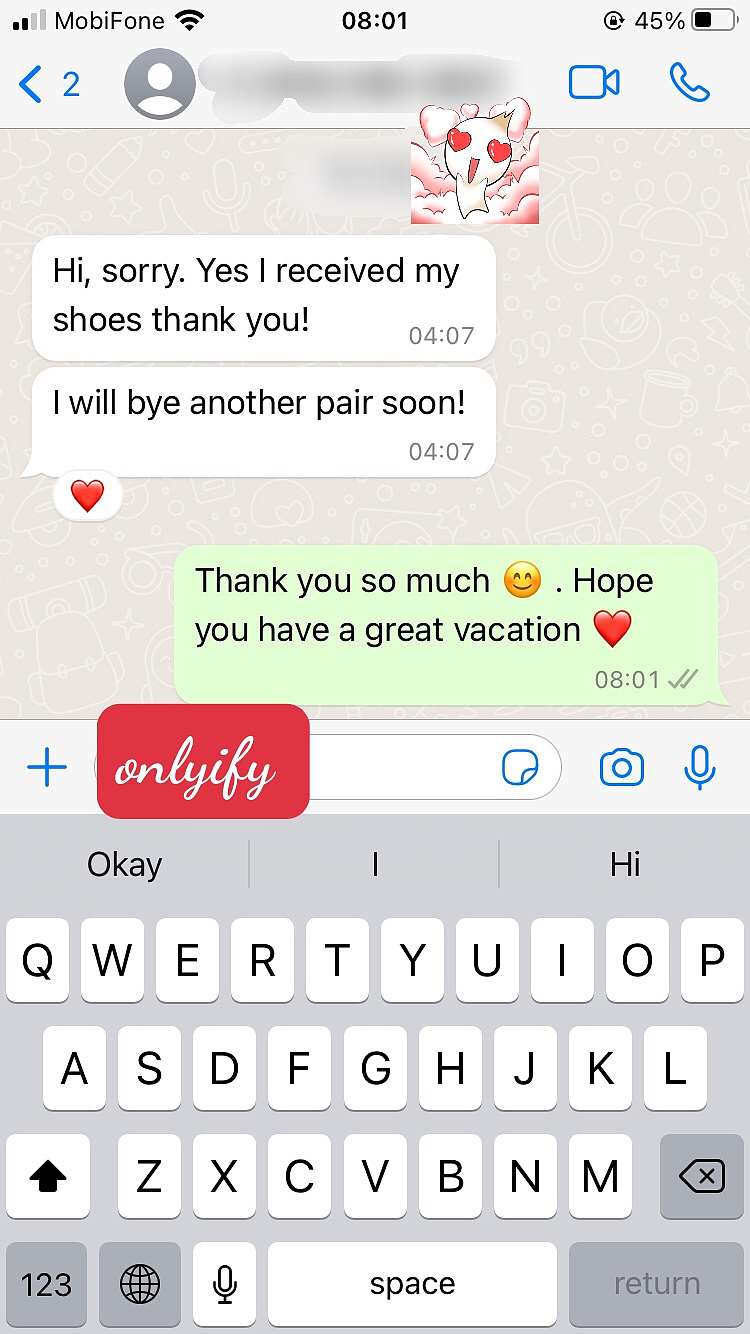The image size is (750, 1334).
Task: Tap the heart reaction under the message
Action: tap(88, 496)
